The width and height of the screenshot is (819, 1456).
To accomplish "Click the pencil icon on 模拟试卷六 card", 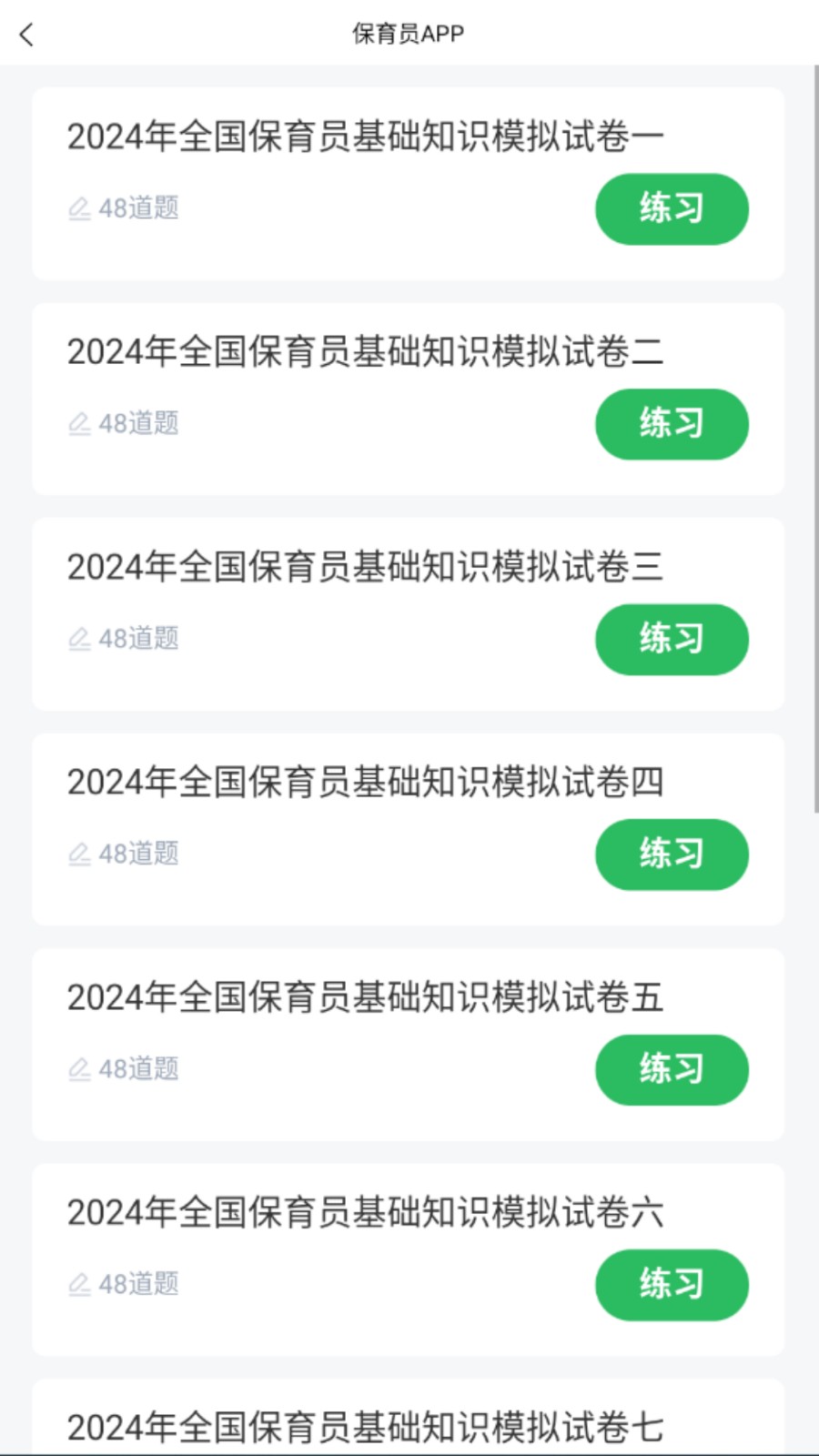I will point(79,1284).
